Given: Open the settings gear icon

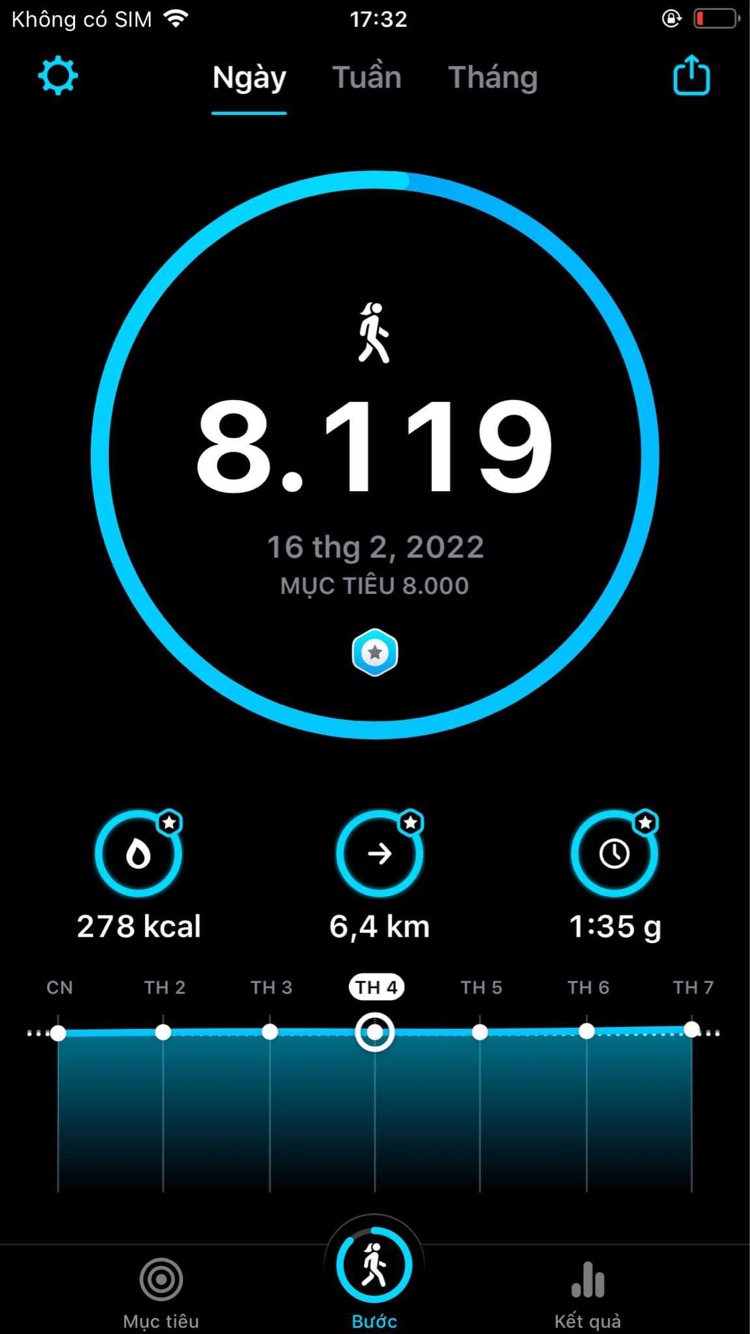Looking at the screenshot, I should [x=58, y=77].
